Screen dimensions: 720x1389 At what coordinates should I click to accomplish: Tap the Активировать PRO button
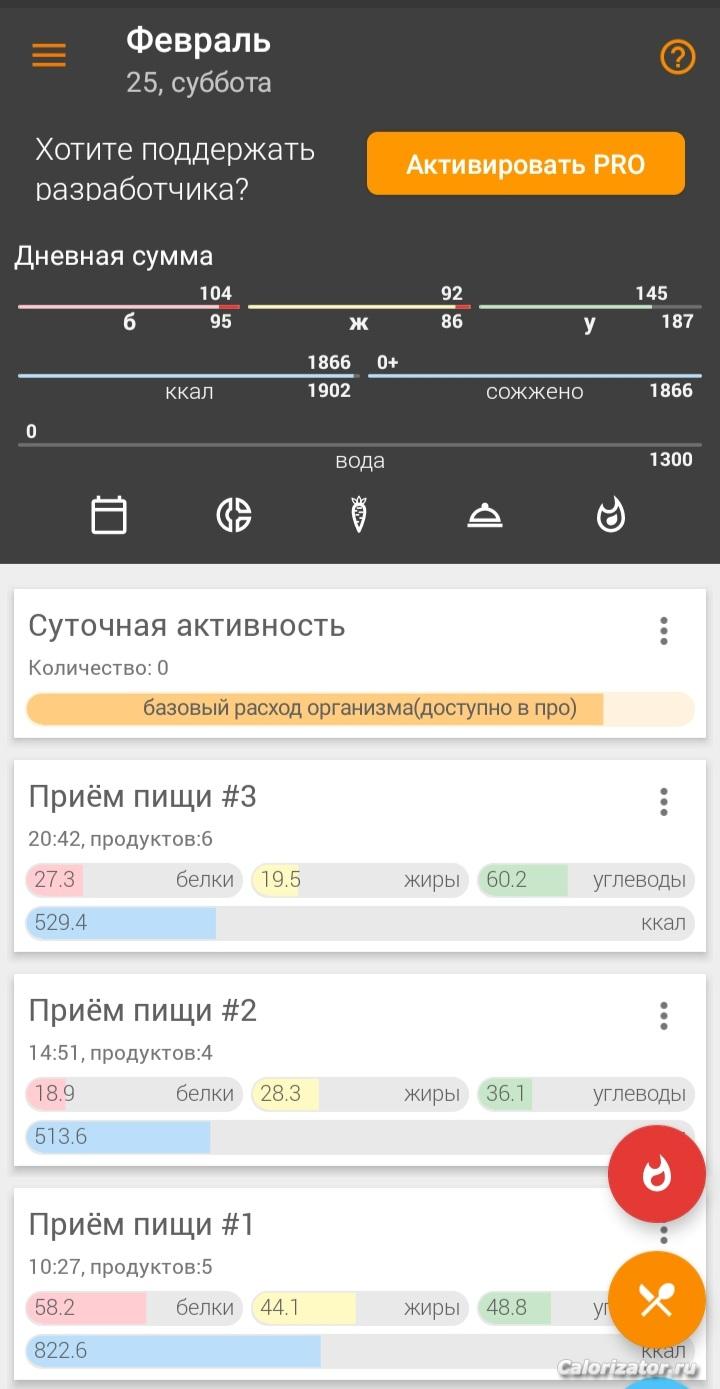pos(525,164)
